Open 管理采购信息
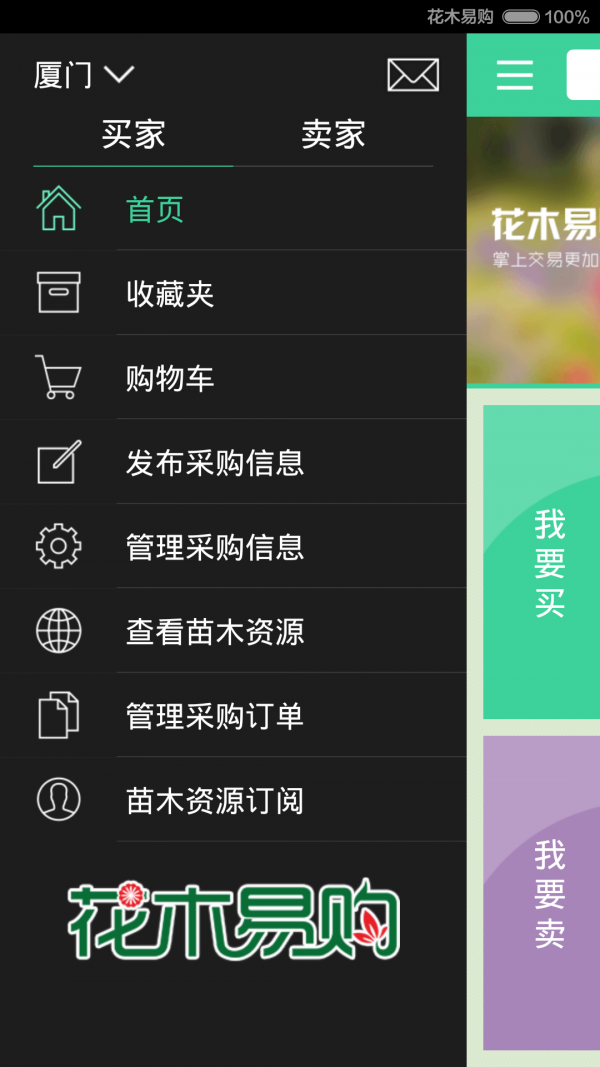Viewport: 600px width, 1067px height. click(x=214, y=547)
